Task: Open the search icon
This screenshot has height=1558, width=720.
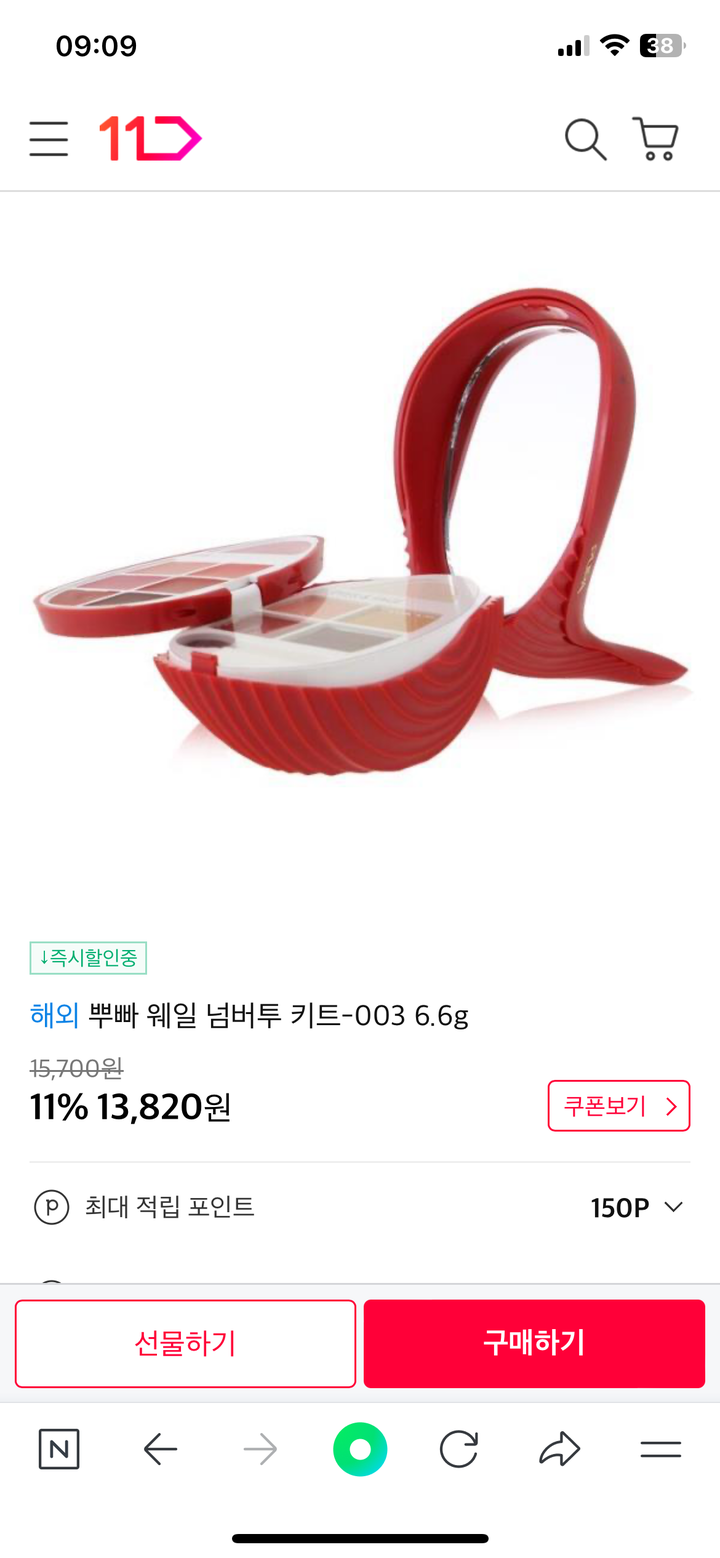Action: pyautogui.click(x=585, y=139)
